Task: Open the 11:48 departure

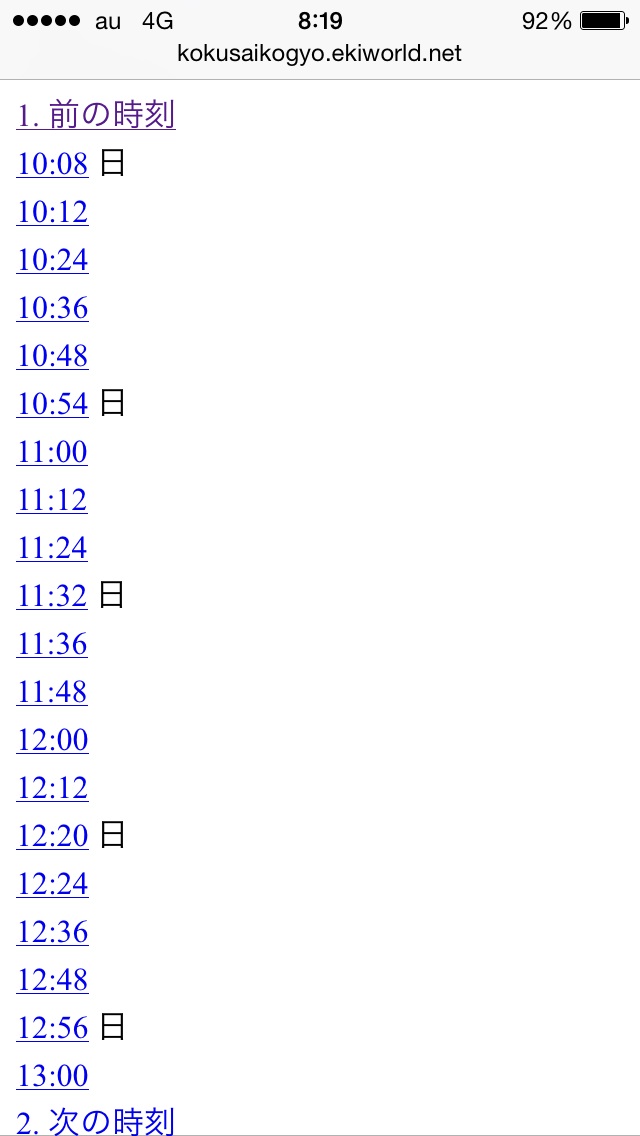Action: [52, 692]
